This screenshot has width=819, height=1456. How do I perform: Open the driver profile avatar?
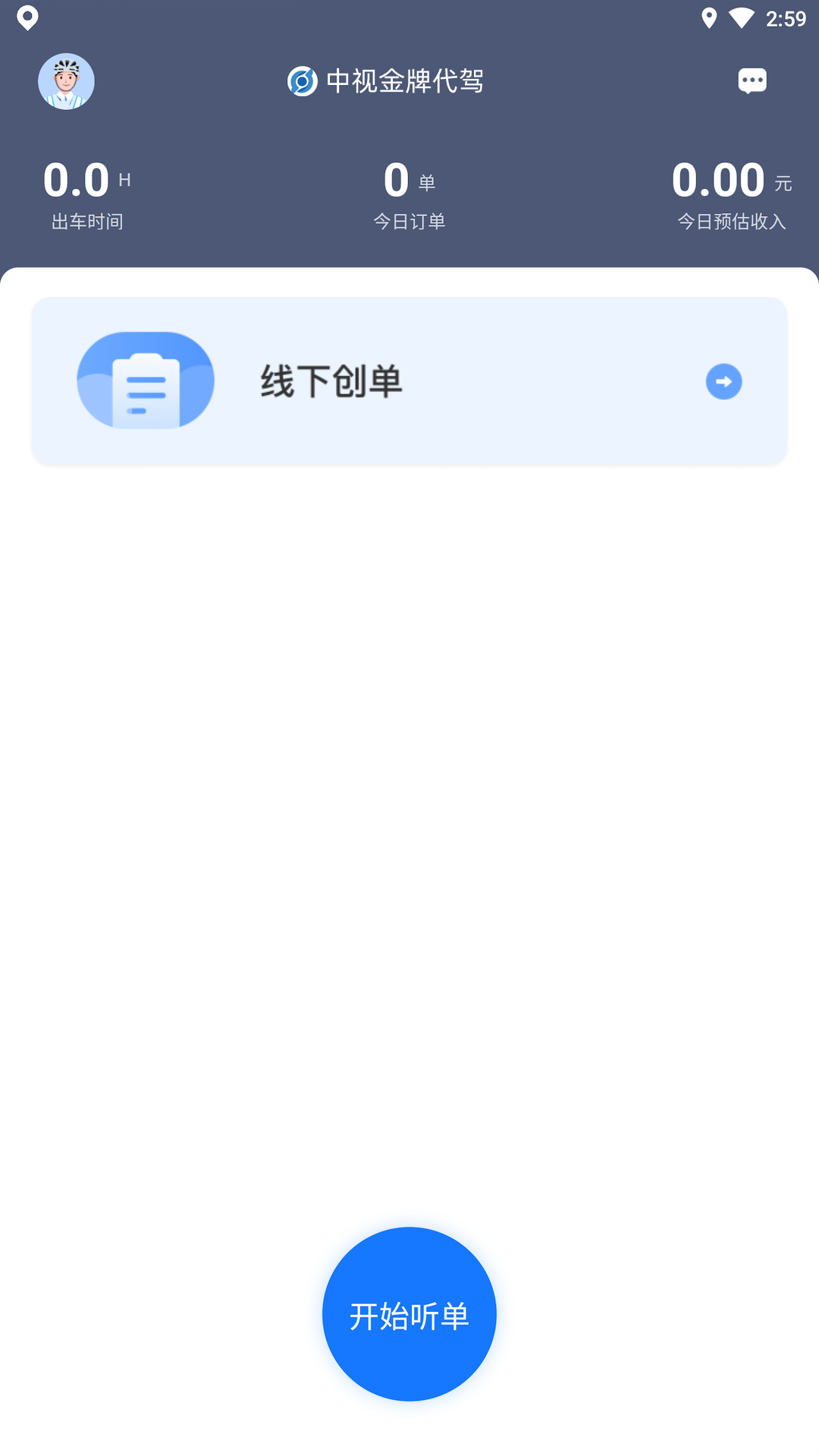point(66,81)
